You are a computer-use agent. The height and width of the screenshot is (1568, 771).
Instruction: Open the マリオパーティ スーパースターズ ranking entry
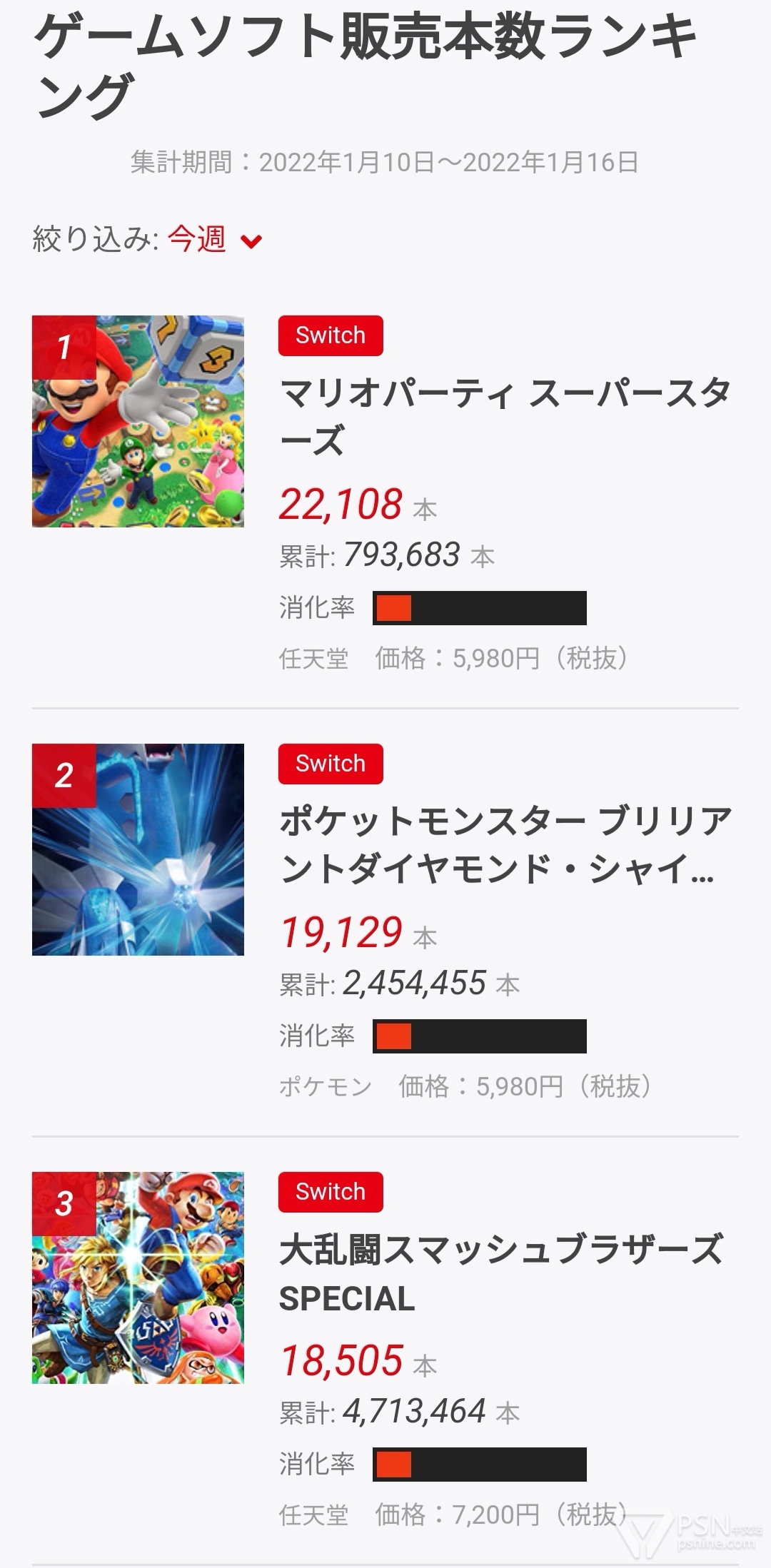(504, 415)
